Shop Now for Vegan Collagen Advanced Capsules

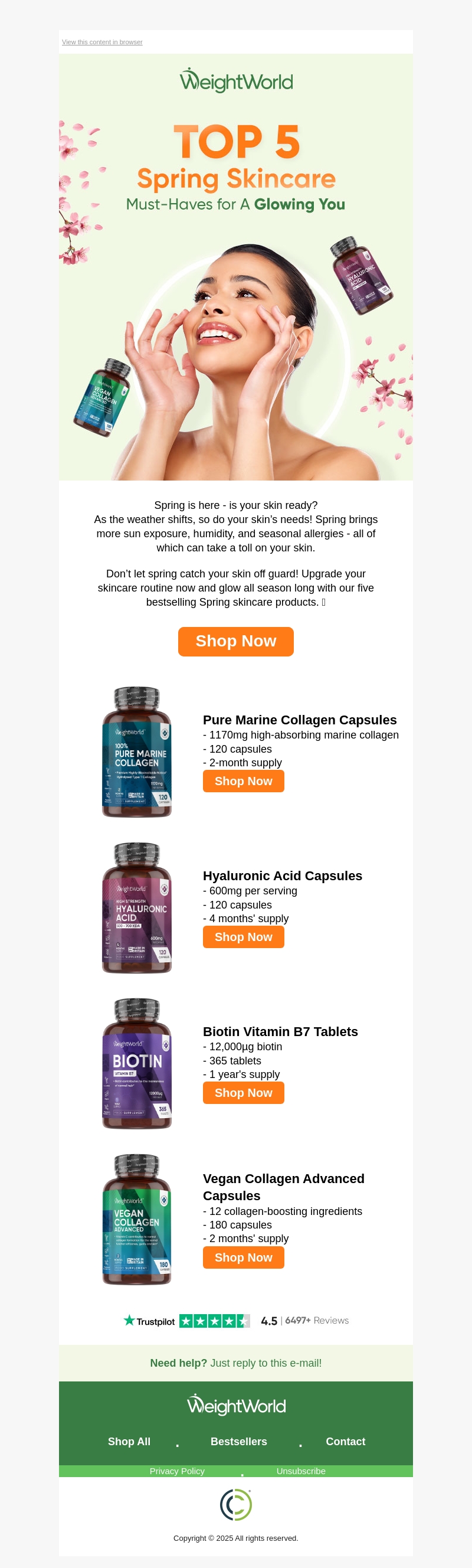pyautogui.click(x=243, y=1257)
